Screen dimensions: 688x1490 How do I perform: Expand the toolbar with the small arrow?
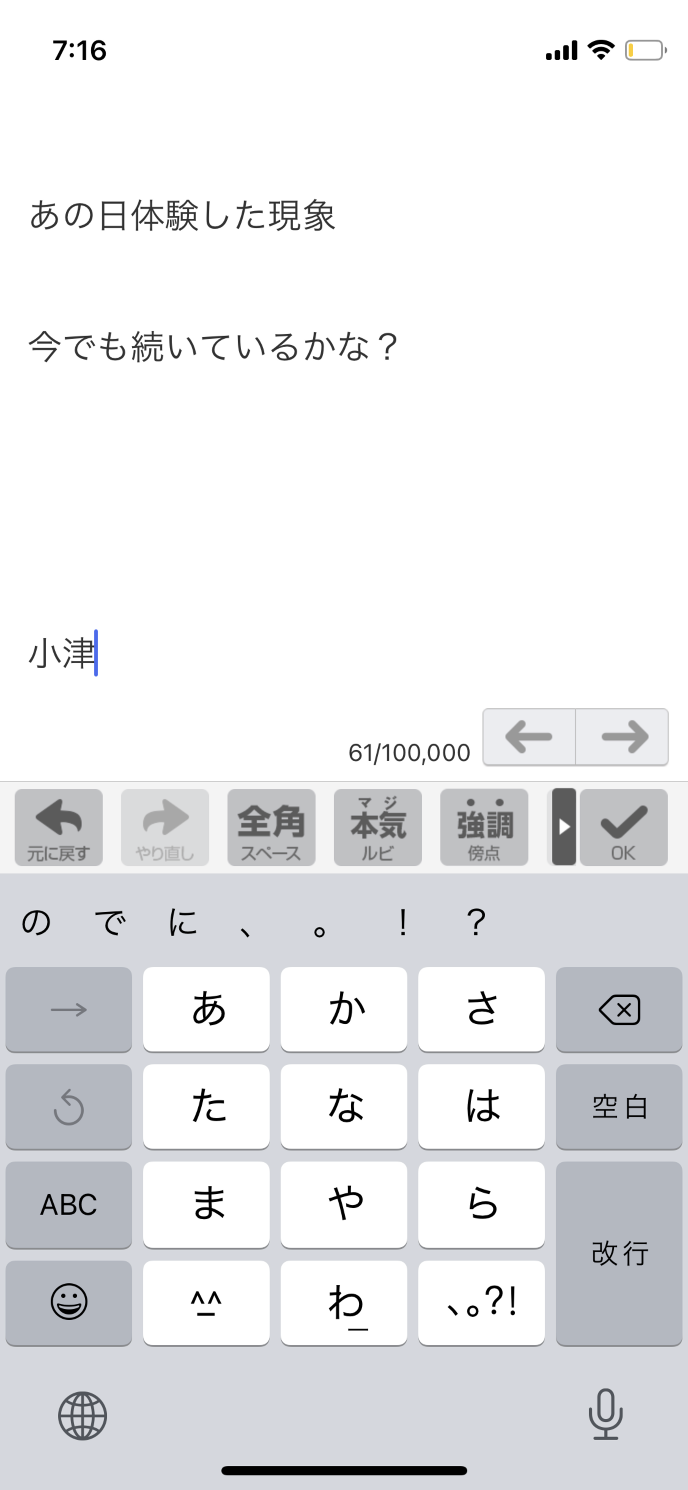[x=564, y=827]
